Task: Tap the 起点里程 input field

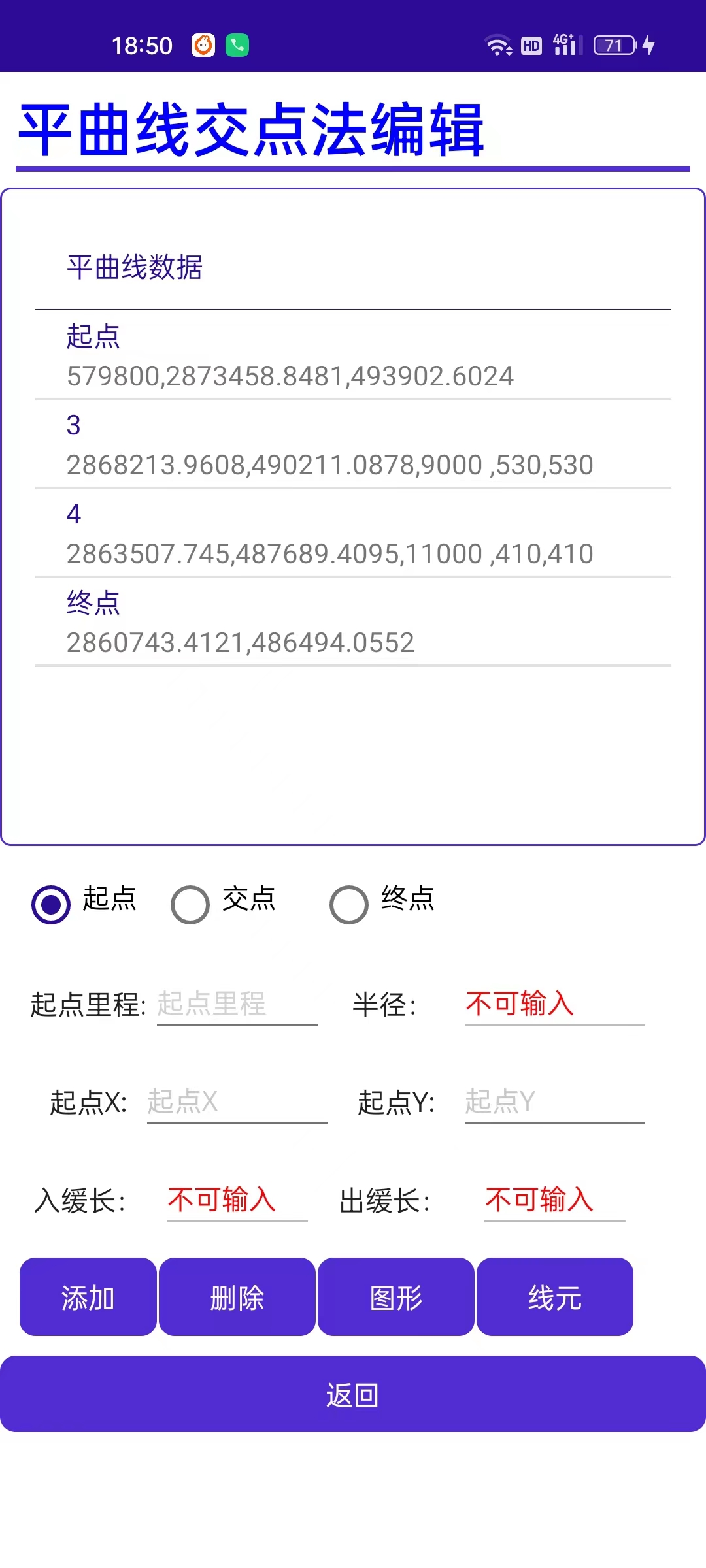Action: 237,1004
